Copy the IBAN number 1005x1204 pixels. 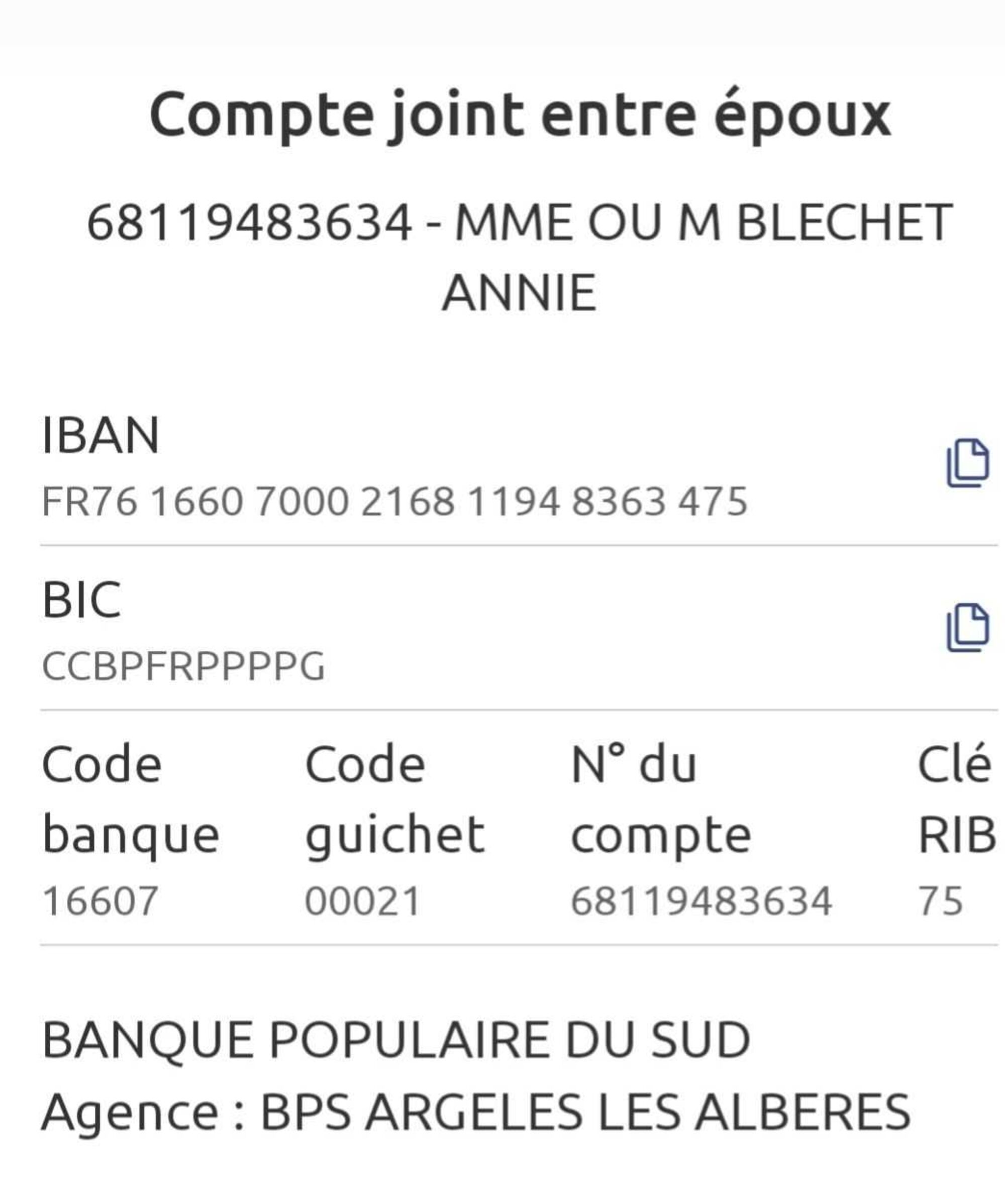click(967, 463)
